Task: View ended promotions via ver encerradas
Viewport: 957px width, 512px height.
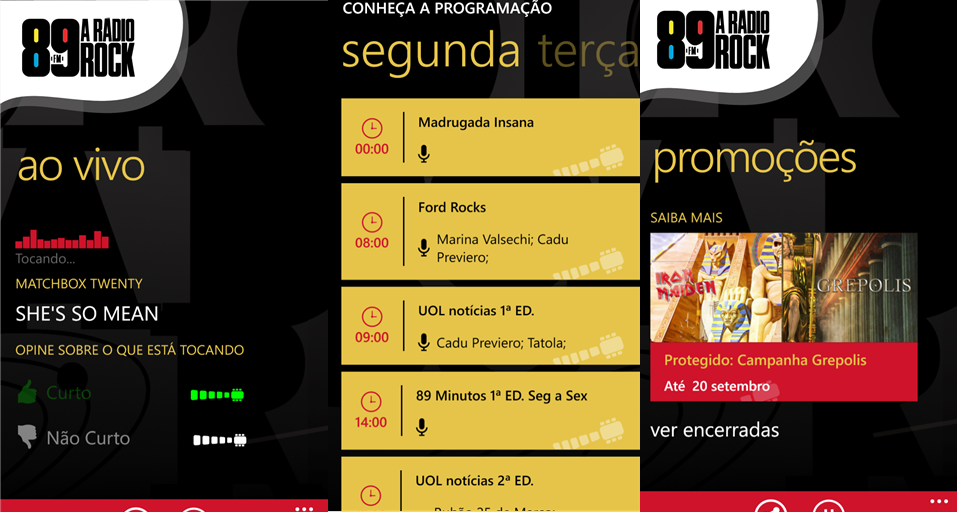Action: (714, 430)
